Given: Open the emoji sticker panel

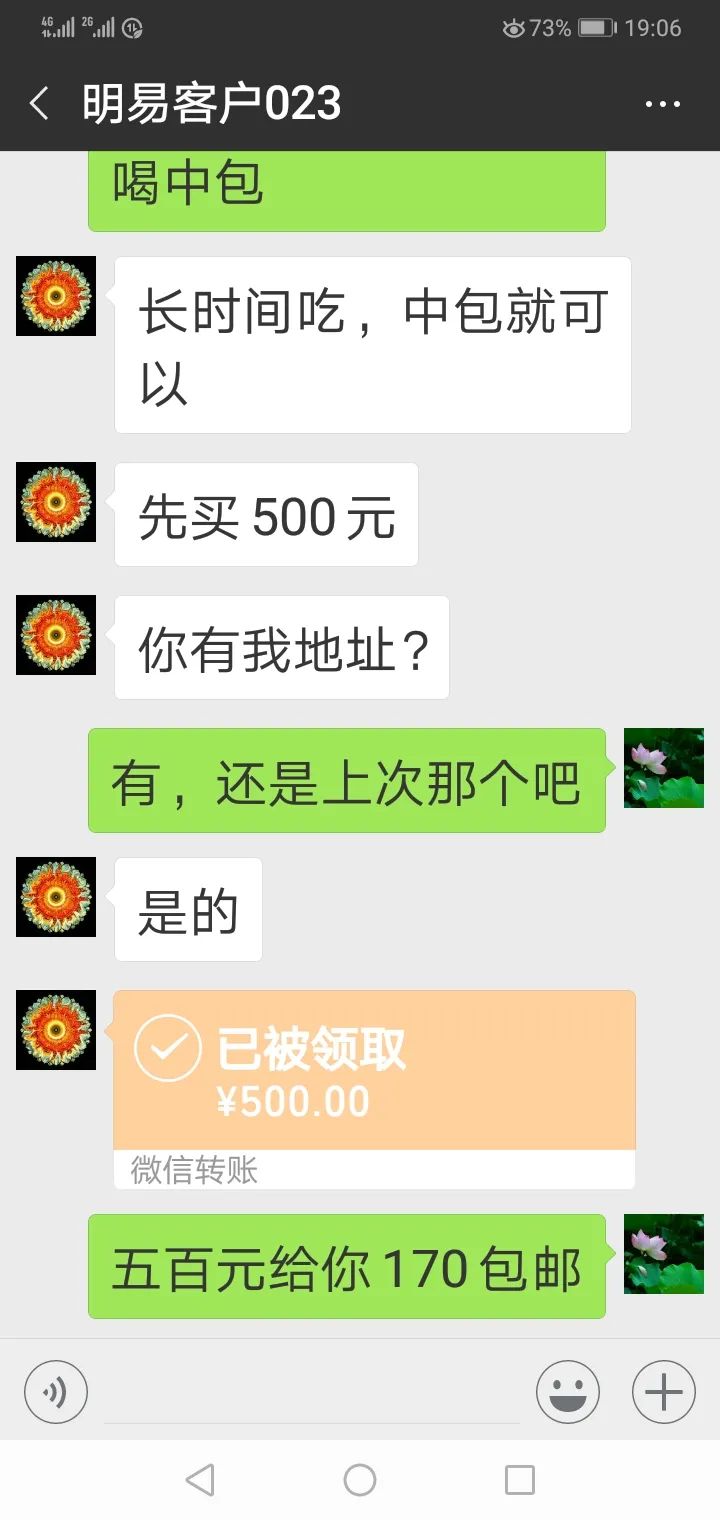Looking at the screenshot, I should coord(567,1392).
